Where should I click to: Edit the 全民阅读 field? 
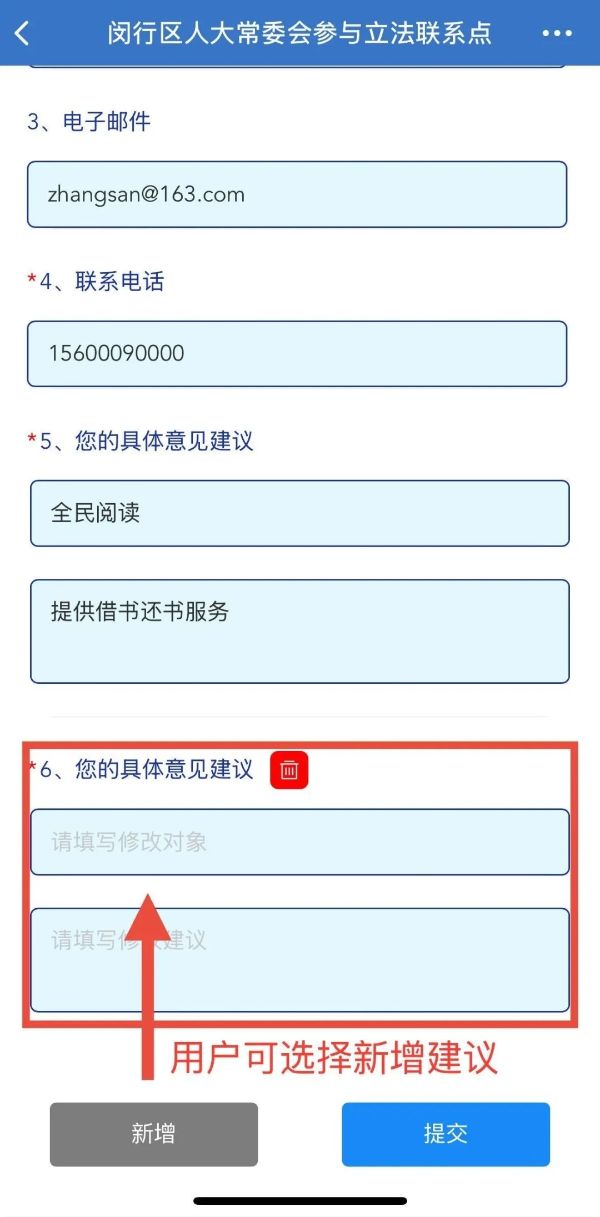[299, 513]
